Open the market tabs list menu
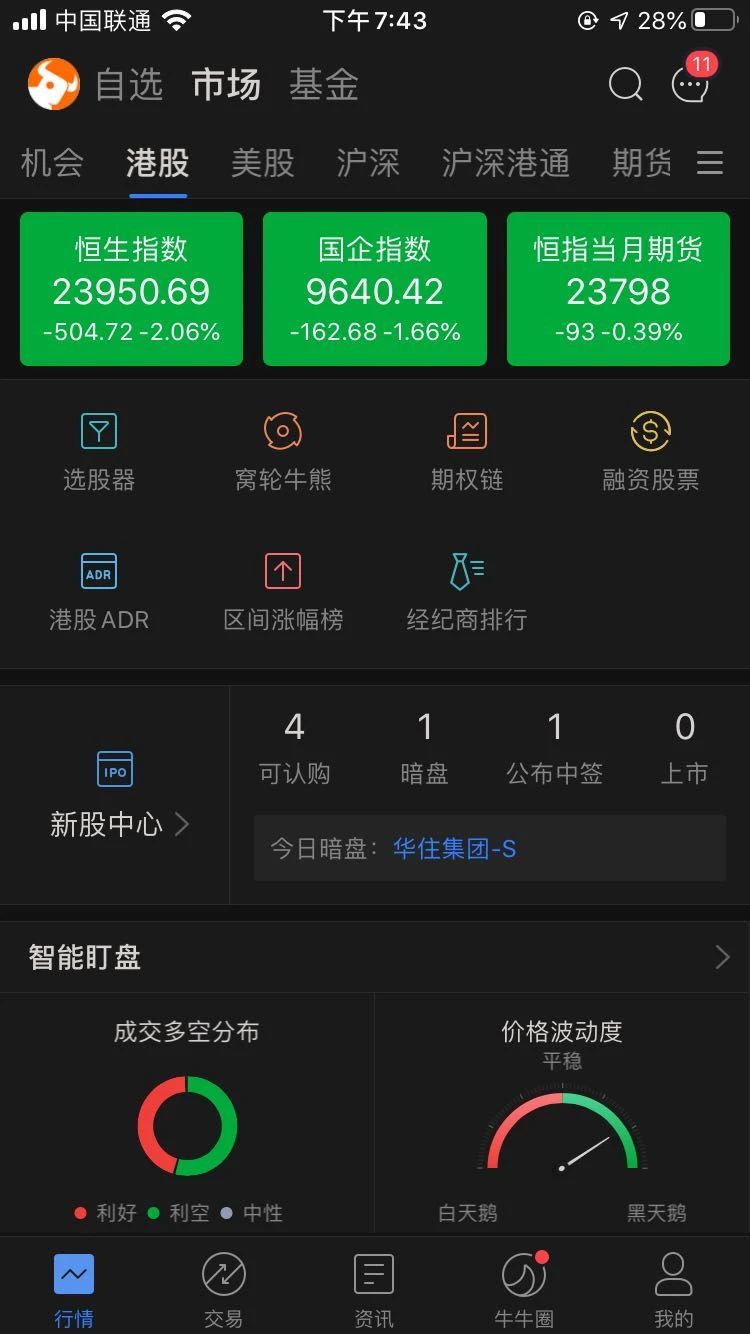750x1334 pixels. pos(710,163)
